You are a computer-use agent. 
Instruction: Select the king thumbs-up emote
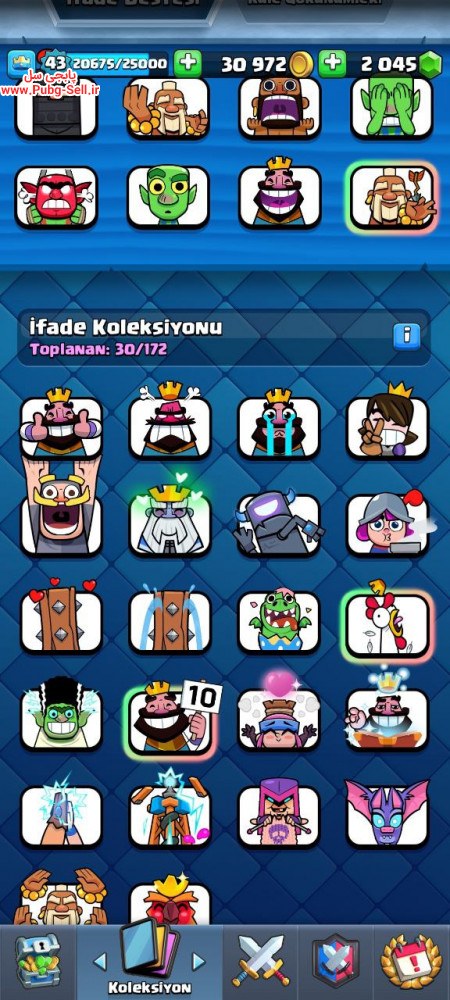61,423
